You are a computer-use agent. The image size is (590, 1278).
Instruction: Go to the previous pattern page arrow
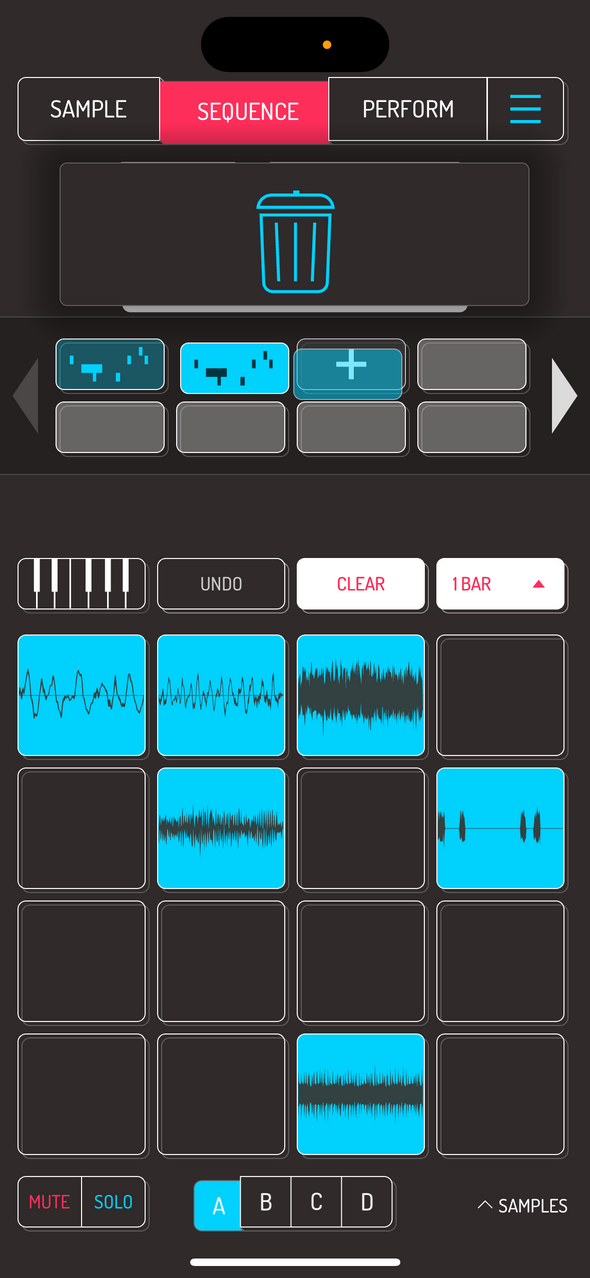point(25,396)
